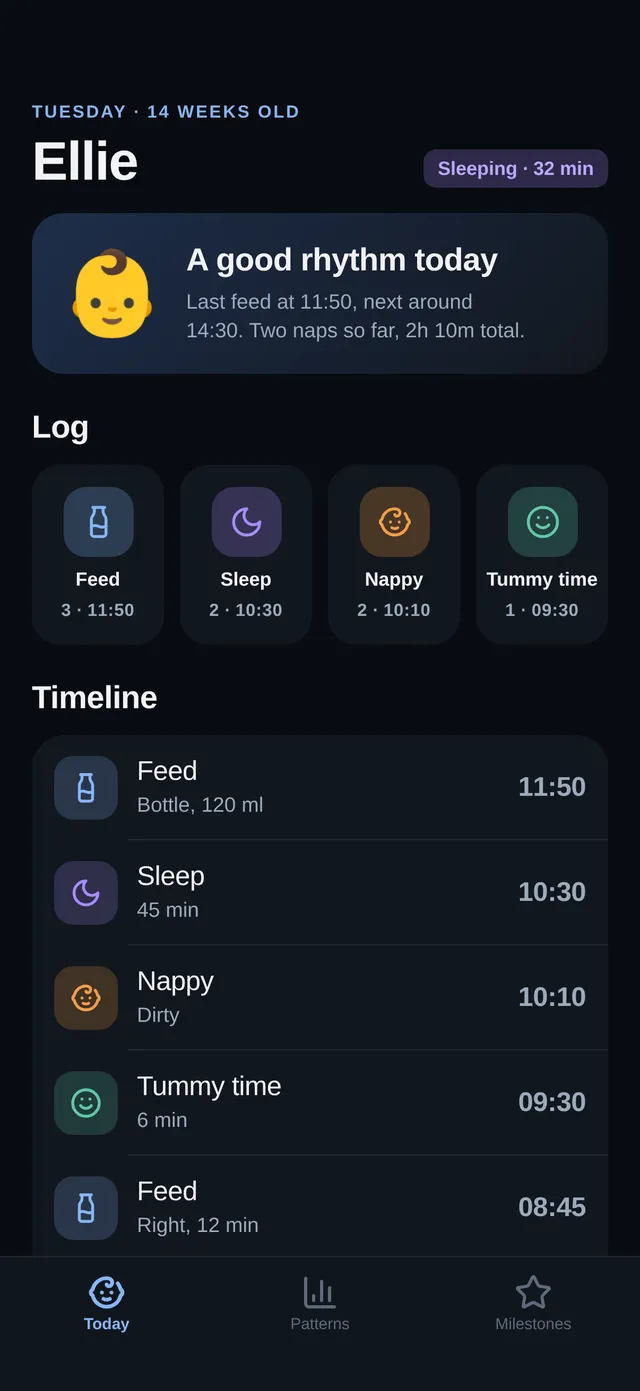The width and height of the screenshot is (640, 1391).
Task: Open the 10:30 Sleep timeline entry
Action: pyautogui.click(x=320, y=892)
